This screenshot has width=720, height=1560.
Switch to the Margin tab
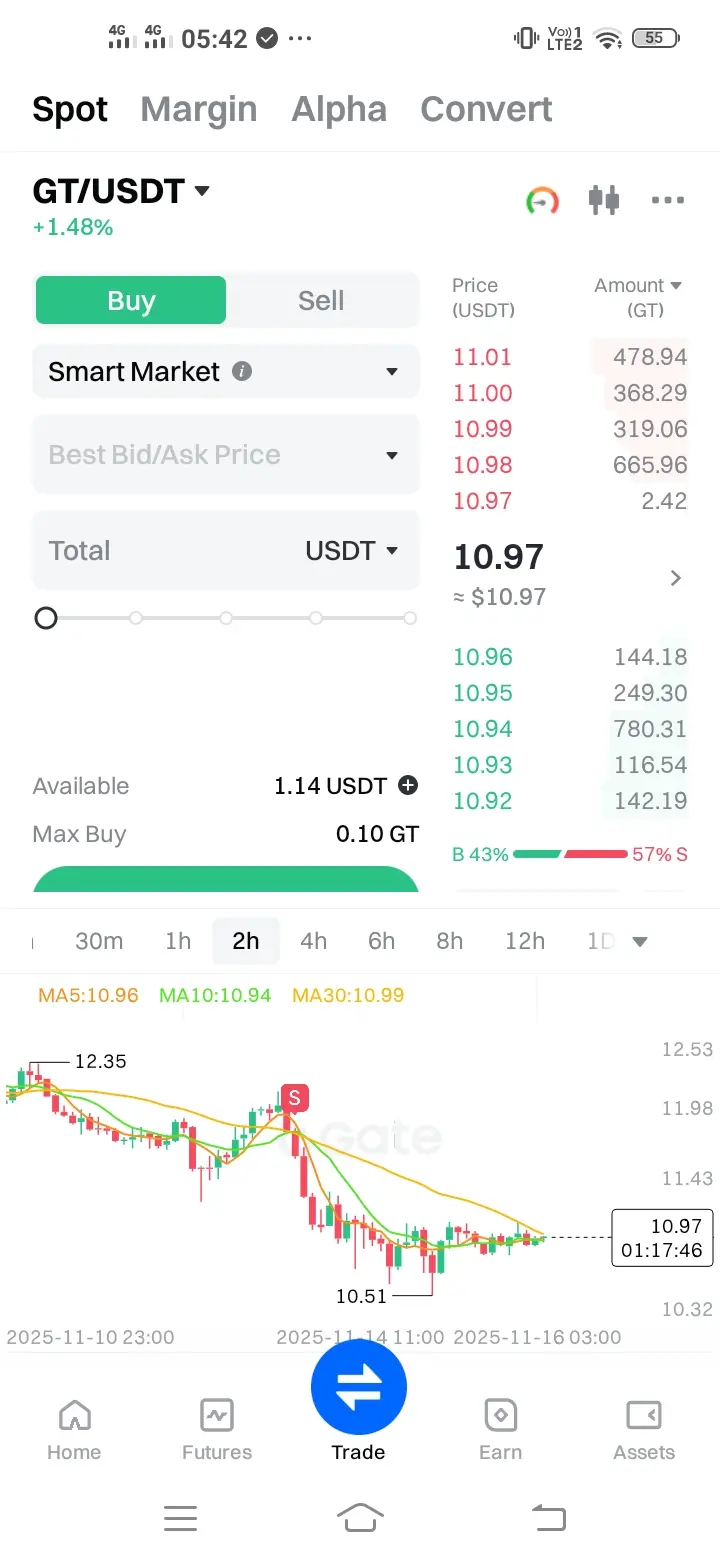199,109
